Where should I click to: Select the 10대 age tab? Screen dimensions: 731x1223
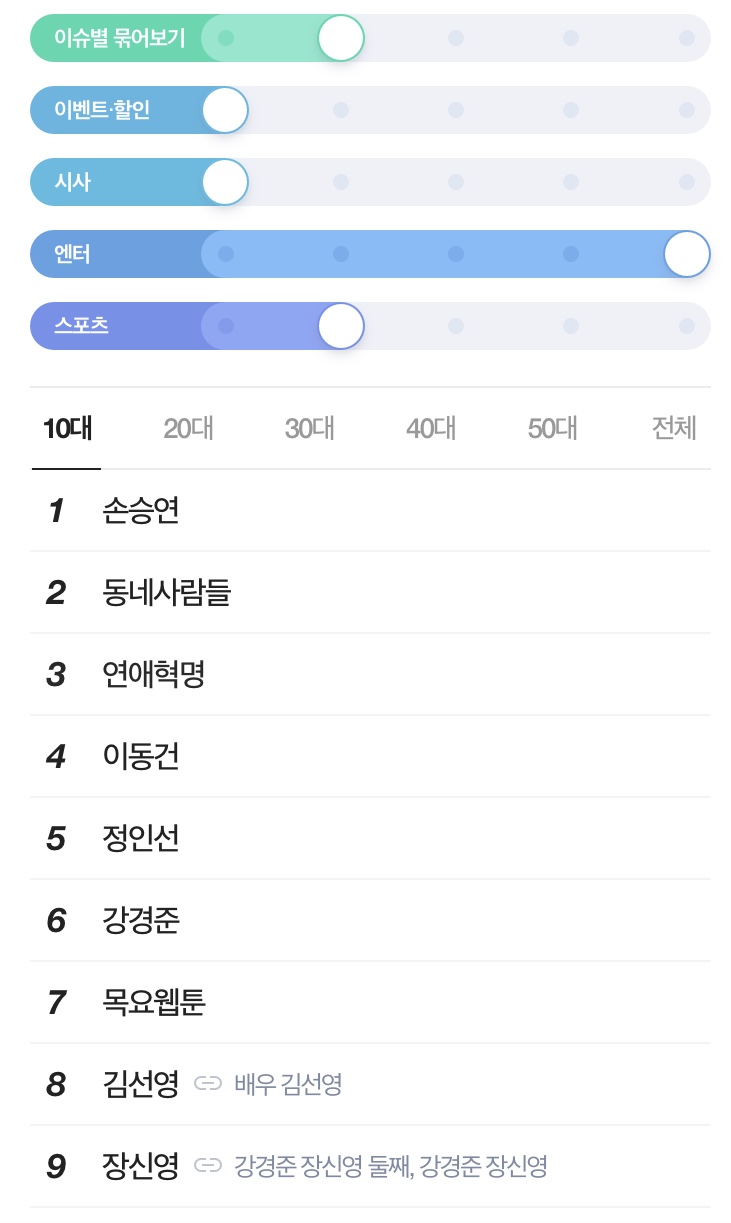pyautogui.click(x=67, y=429)
